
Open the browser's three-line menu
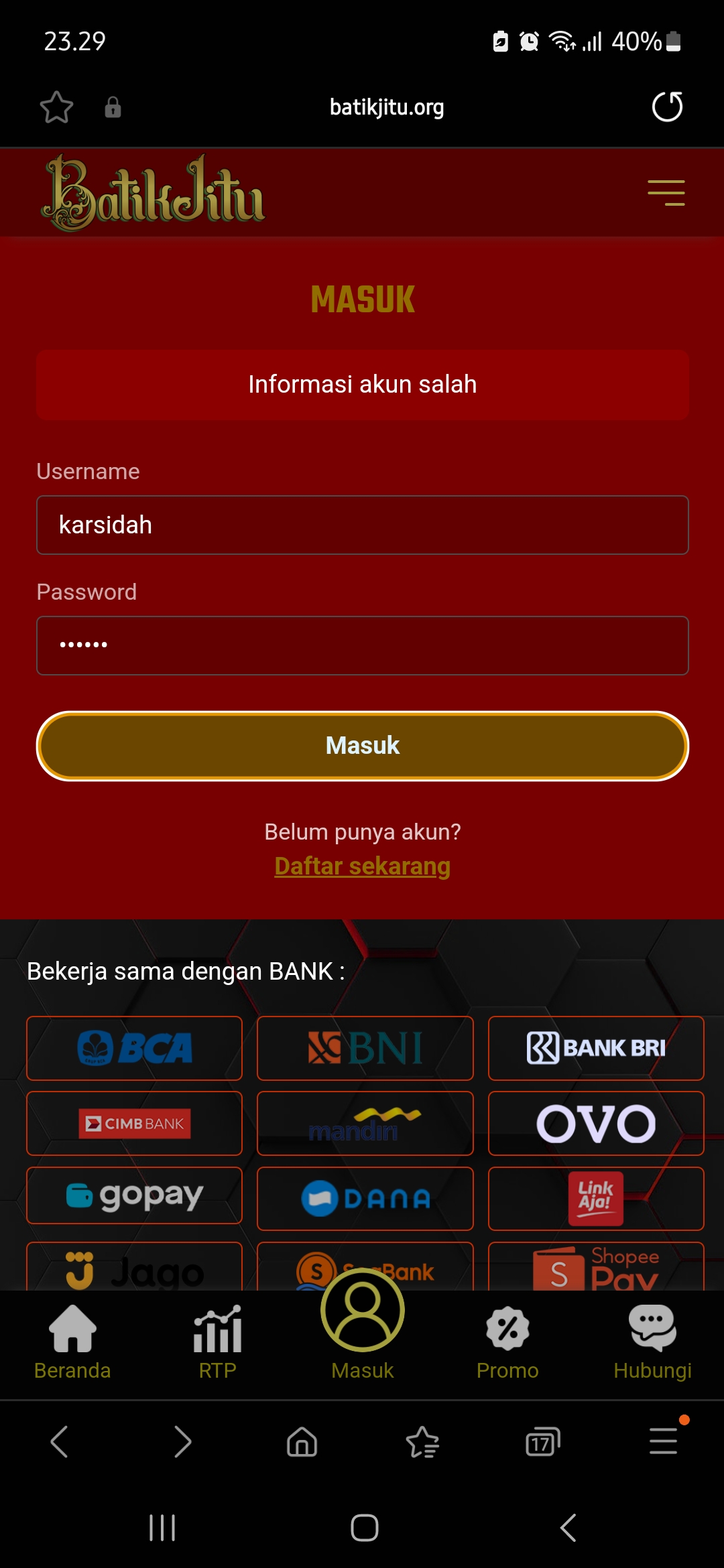(x=663, y=1441)
